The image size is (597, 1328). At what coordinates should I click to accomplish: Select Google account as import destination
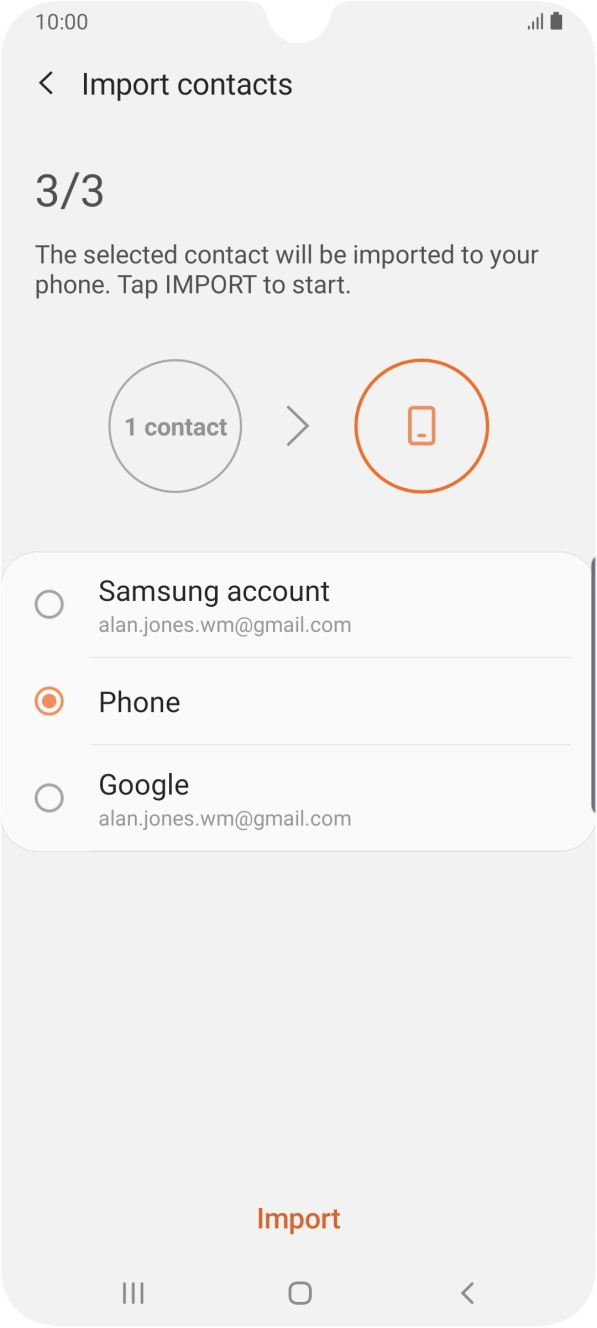(x=298, y=799)
